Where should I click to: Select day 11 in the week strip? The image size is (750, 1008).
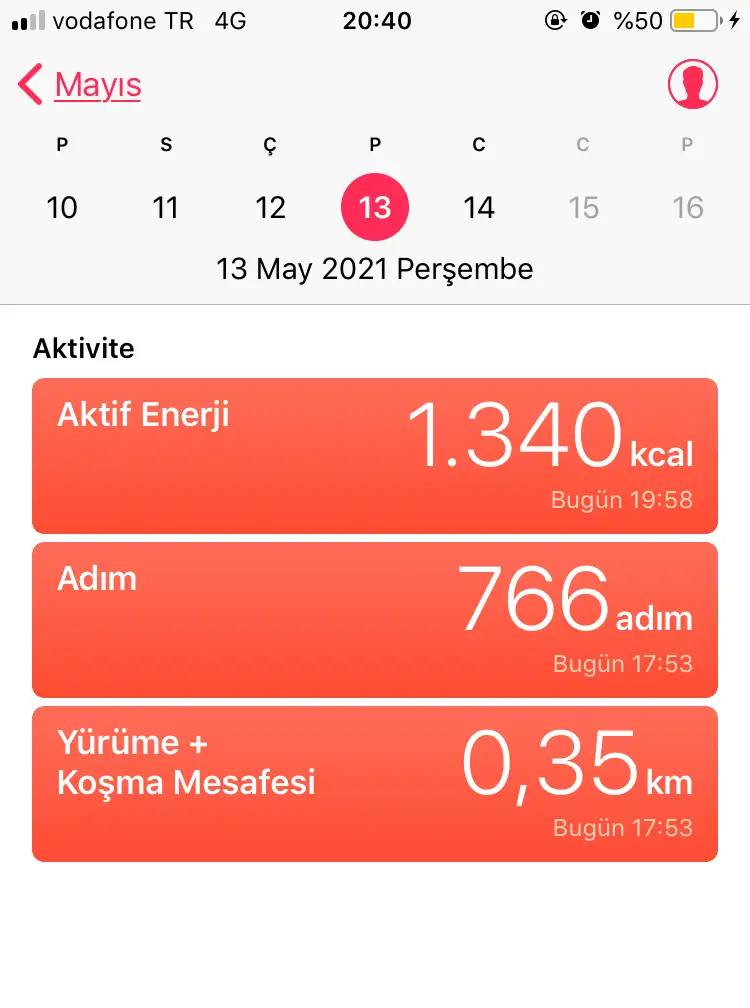[166, 207]
